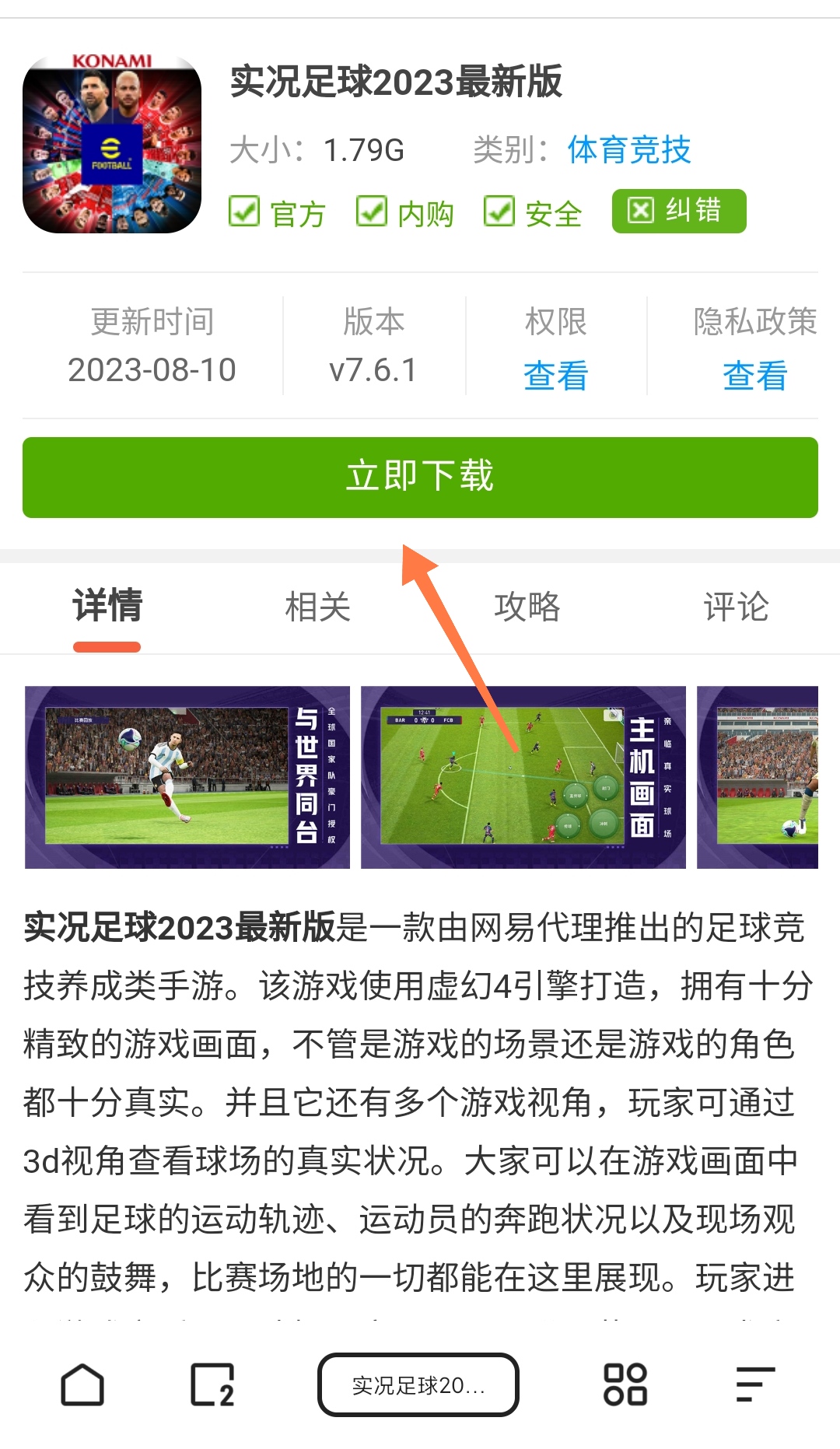
Task: Open the browser menu icon
Action: pos(754,1384)
